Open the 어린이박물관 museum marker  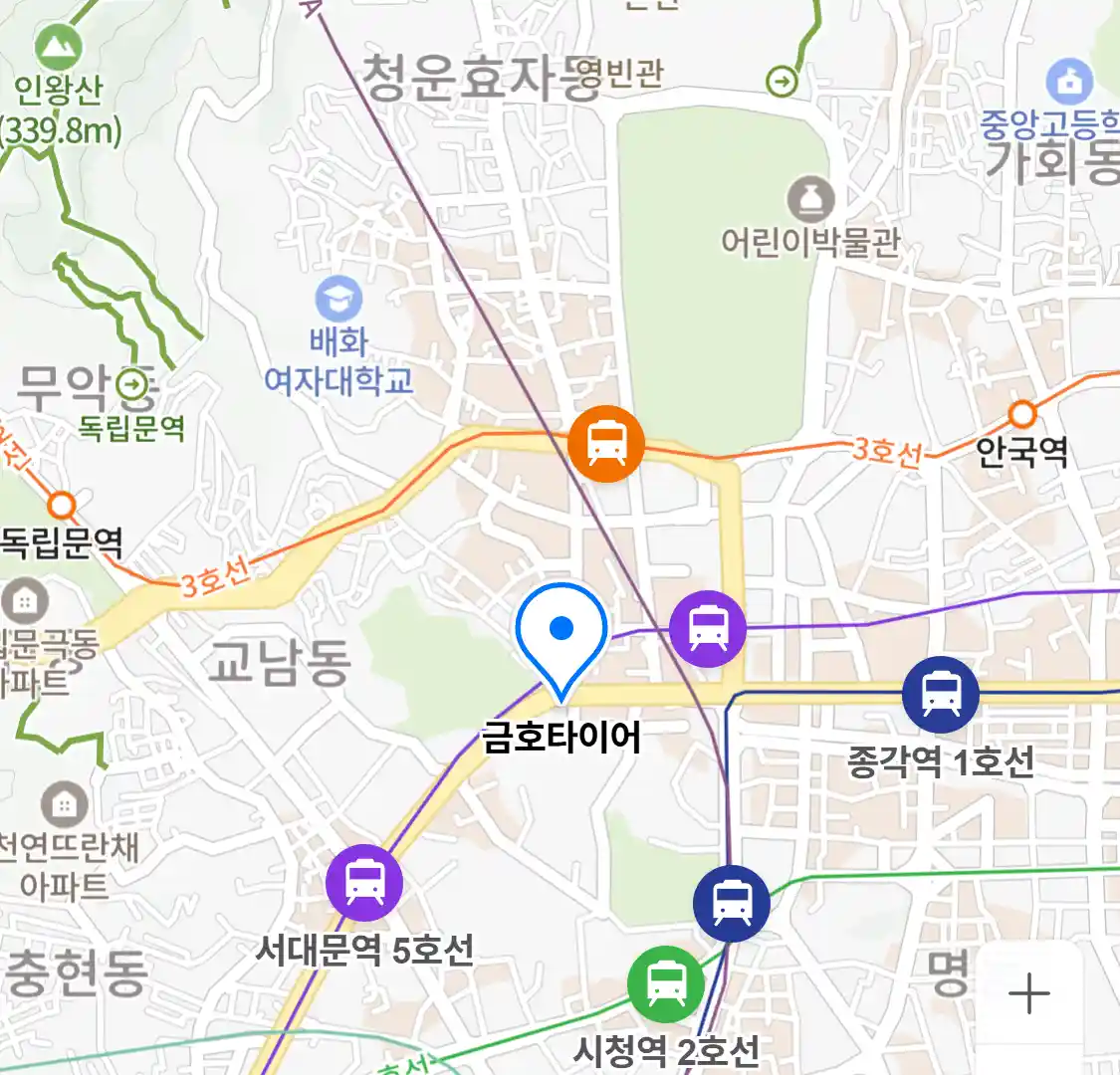(x=811, y=200)
